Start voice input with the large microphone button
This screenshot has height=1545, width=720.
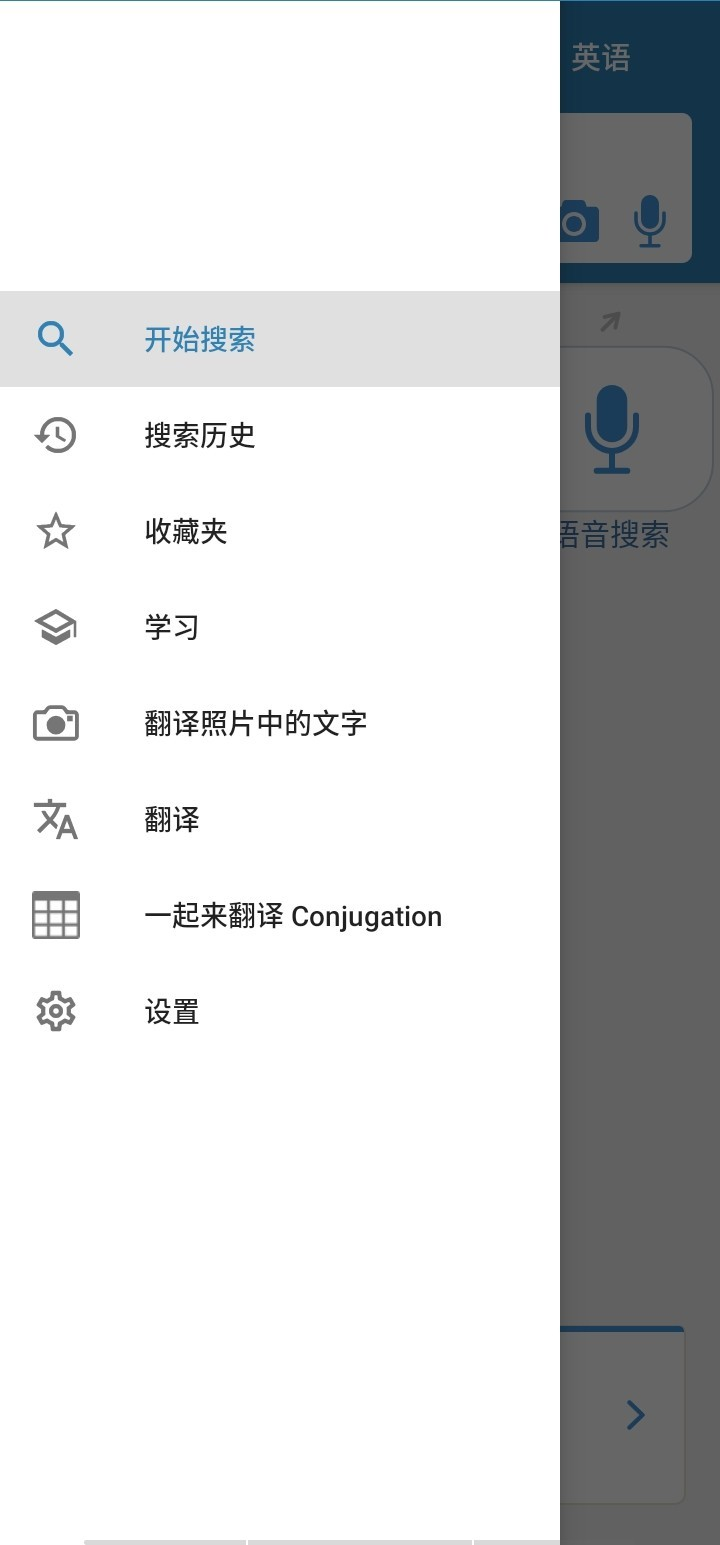click(x=612, y=428)
